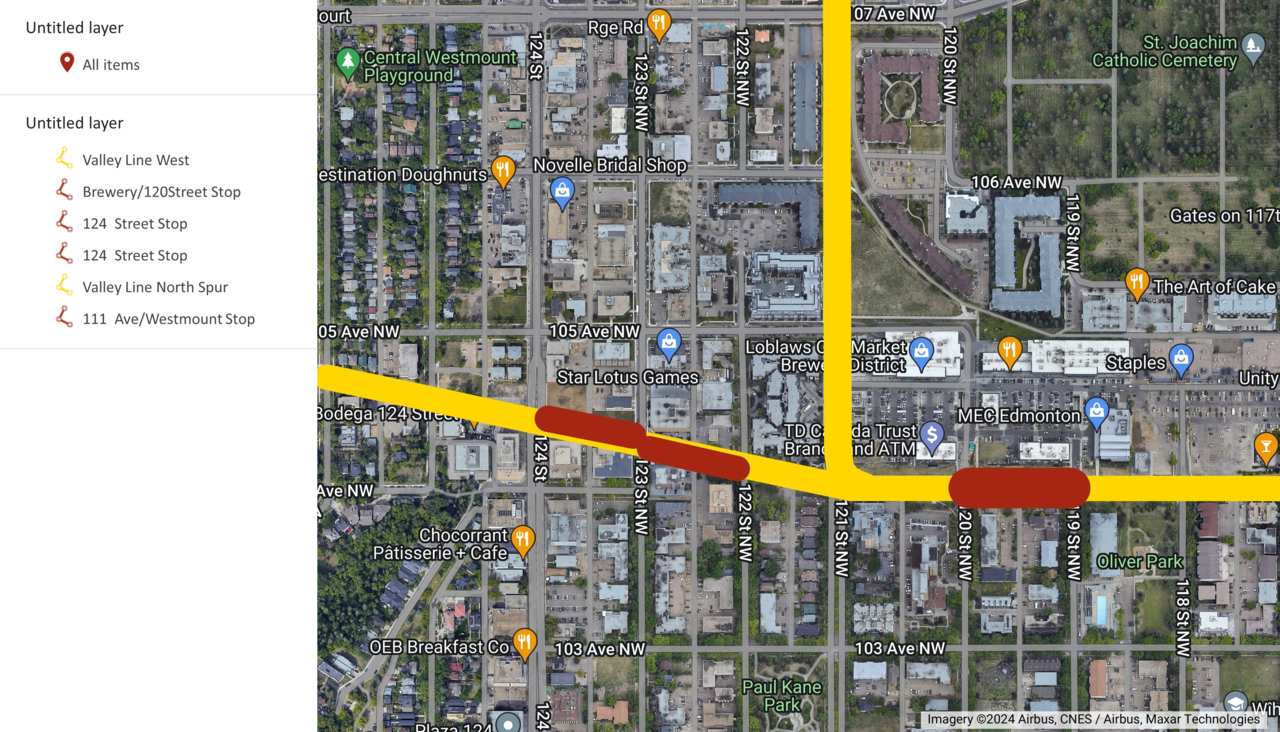Select the OEB Breakfast Co pin
Screen dimensions: 1280x732
[x=524, y=643]
